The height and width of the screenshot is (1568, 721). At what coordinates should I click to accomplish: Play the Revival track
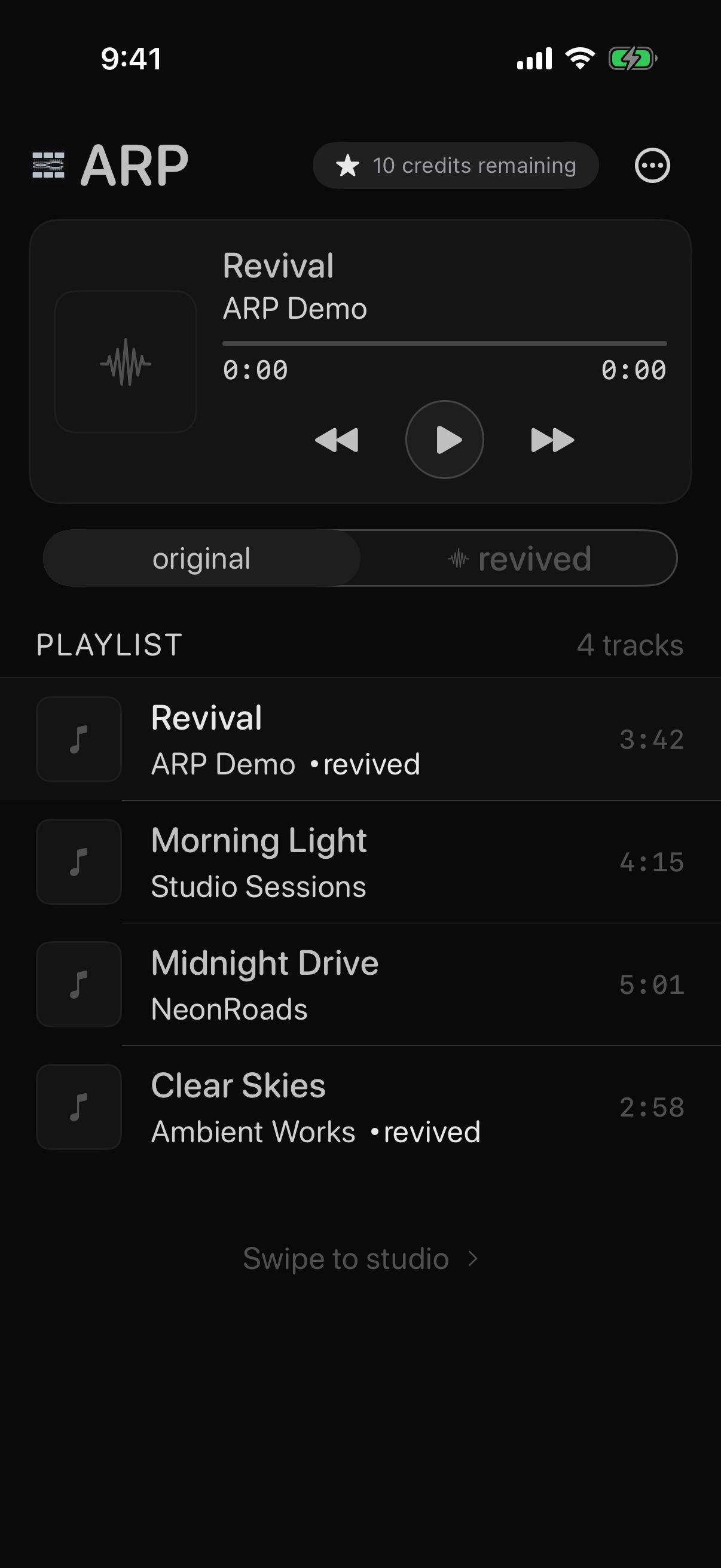click(x=444, y=440)
